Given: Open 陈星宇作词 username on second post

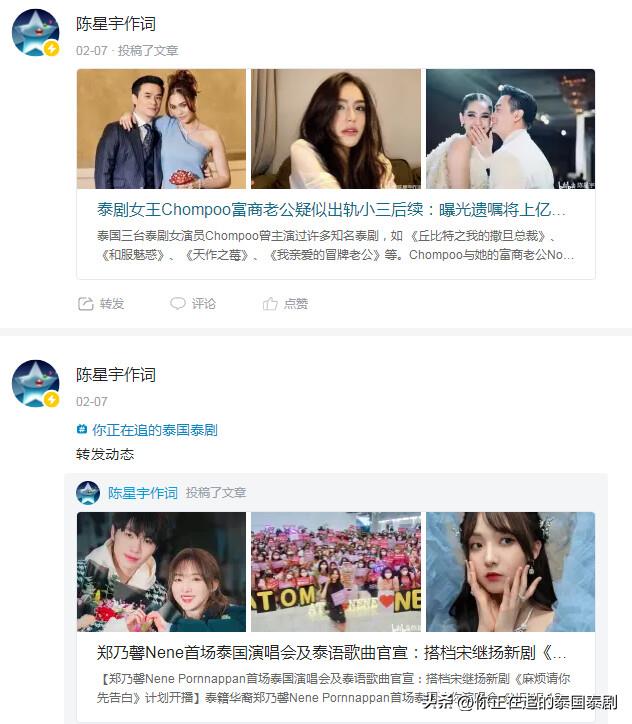Looking at the screenshot, I should 116,375.
